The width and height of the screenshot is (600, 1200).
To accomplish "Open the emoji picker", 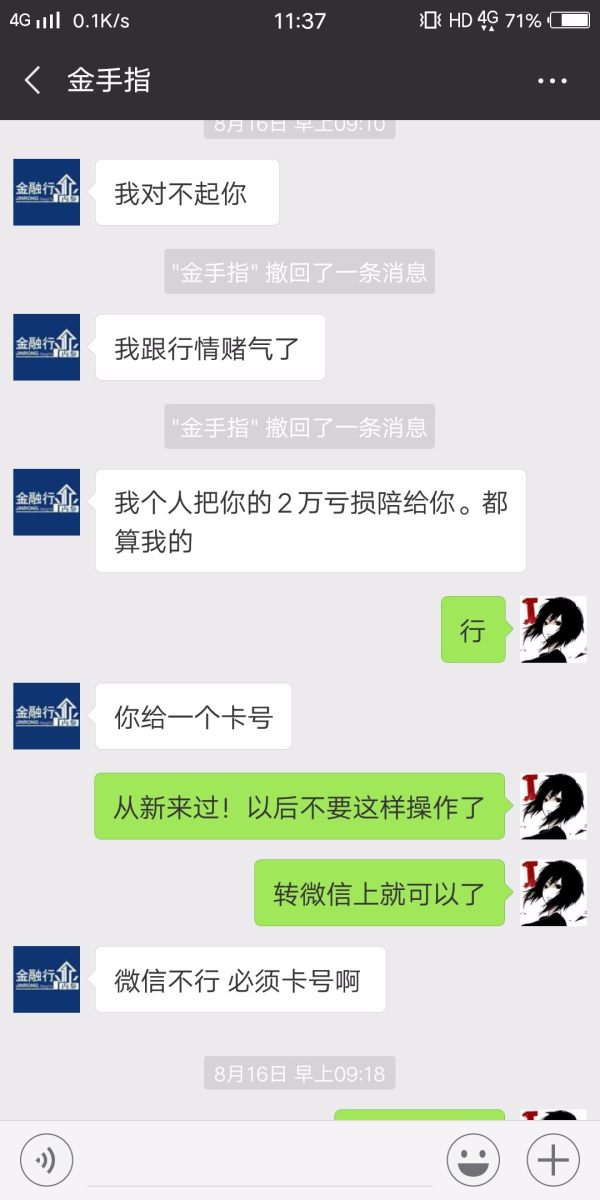I will [473, 1160].
